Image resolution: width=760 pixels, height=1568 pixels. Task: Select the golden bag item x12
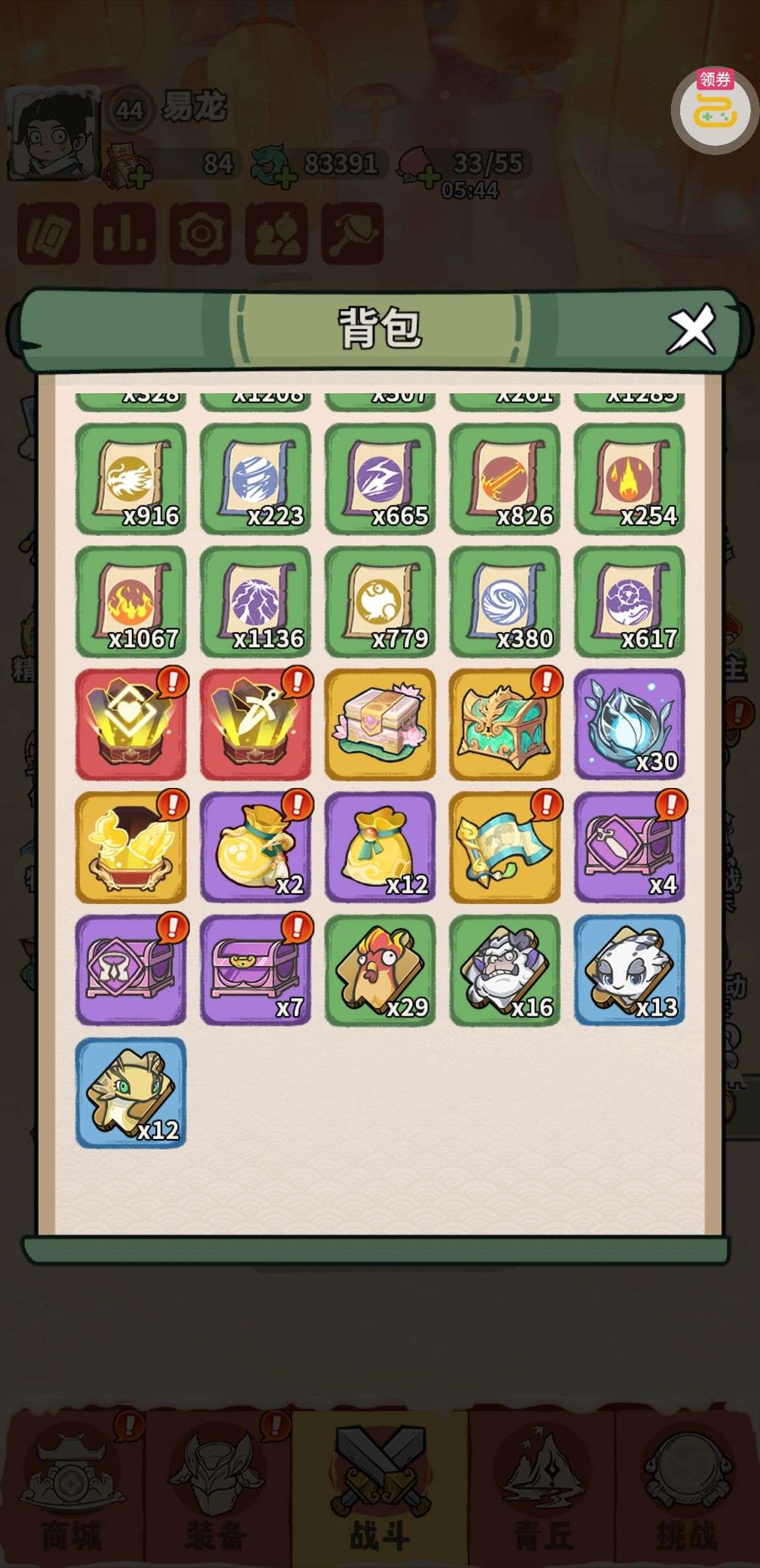[x=380, y=847]
